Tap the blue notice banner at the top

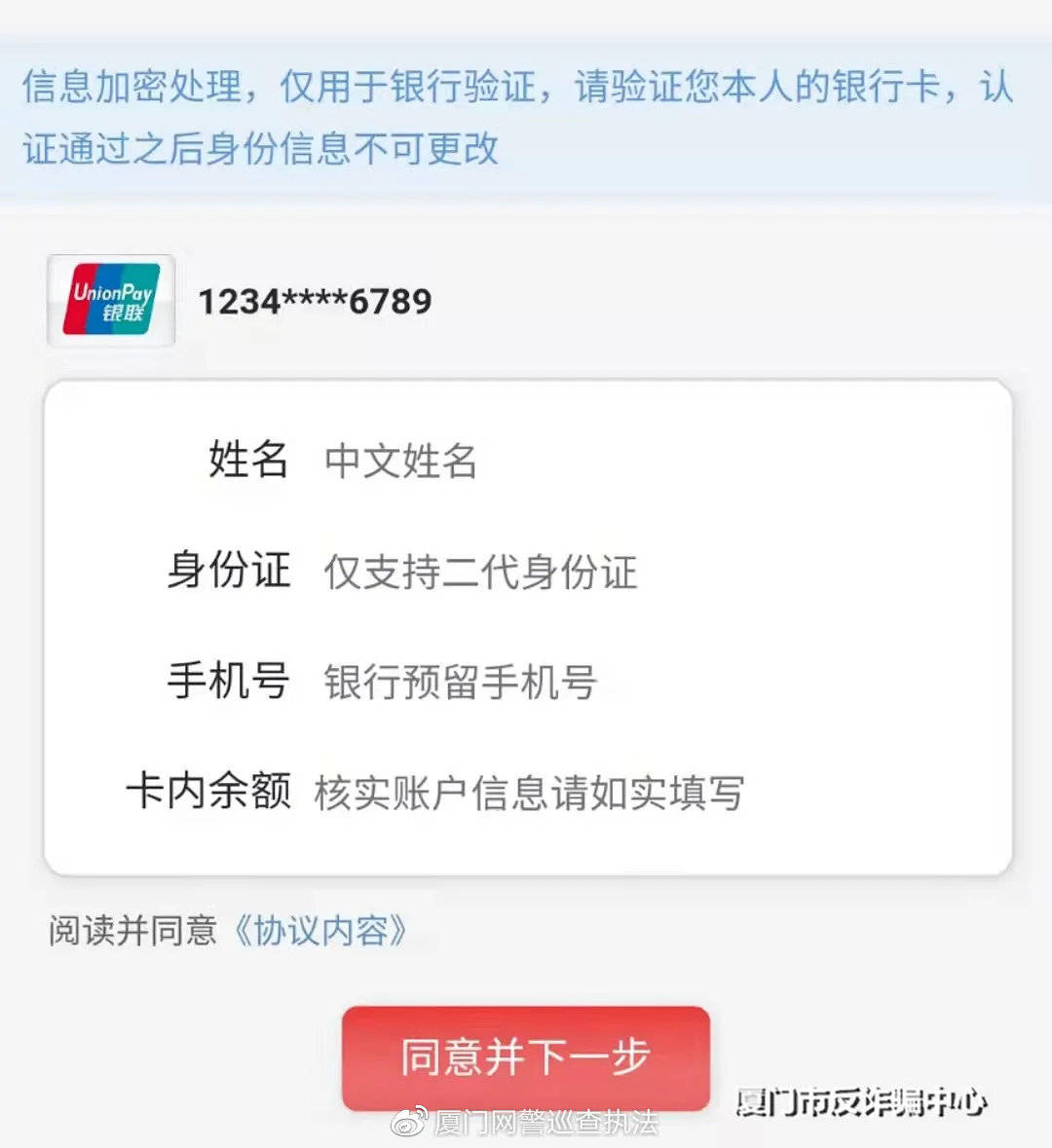526,119
